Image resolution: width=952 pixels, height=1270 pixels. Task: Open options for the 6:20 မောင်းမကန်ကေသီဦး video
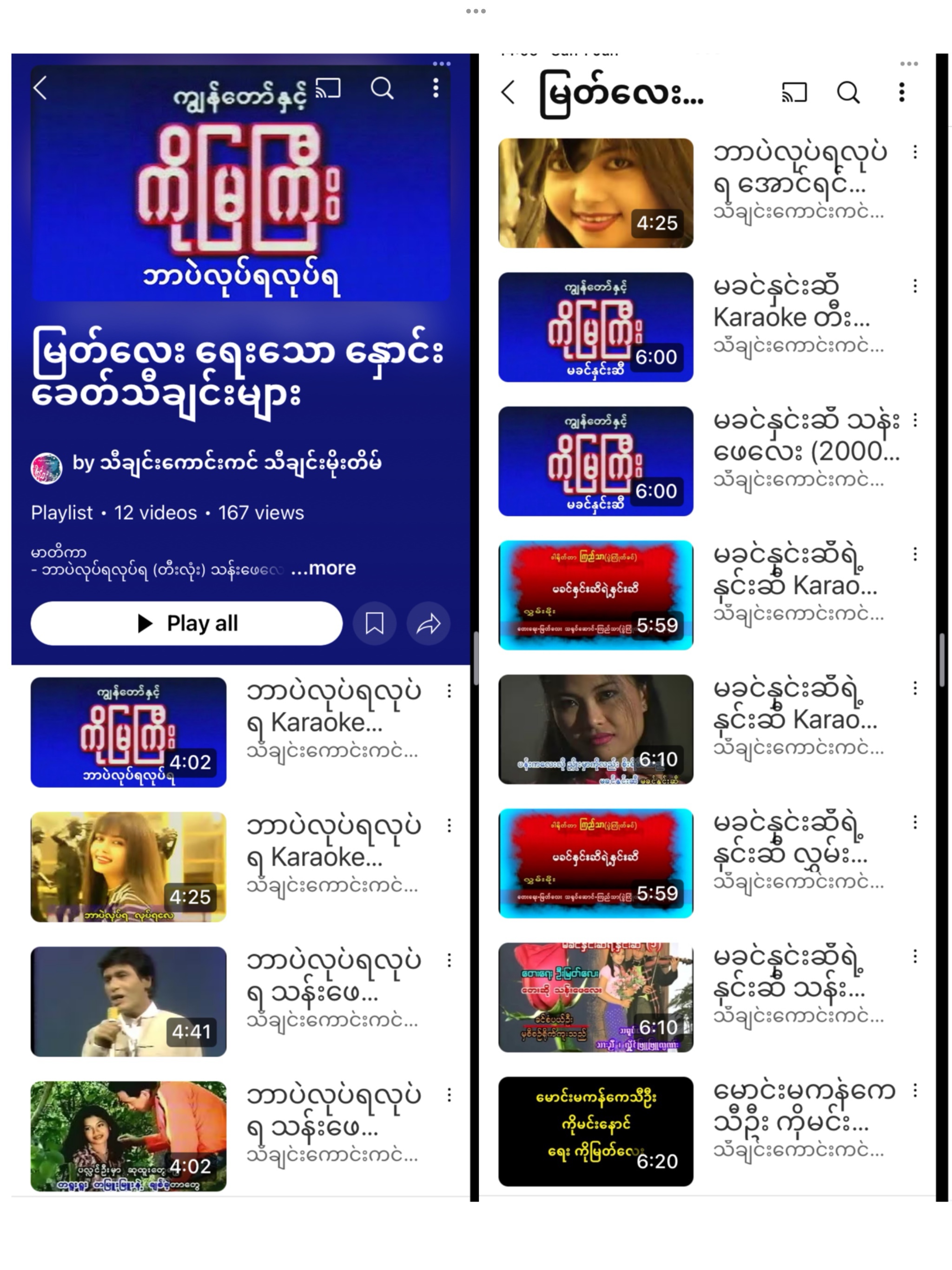pos(915,1090)
